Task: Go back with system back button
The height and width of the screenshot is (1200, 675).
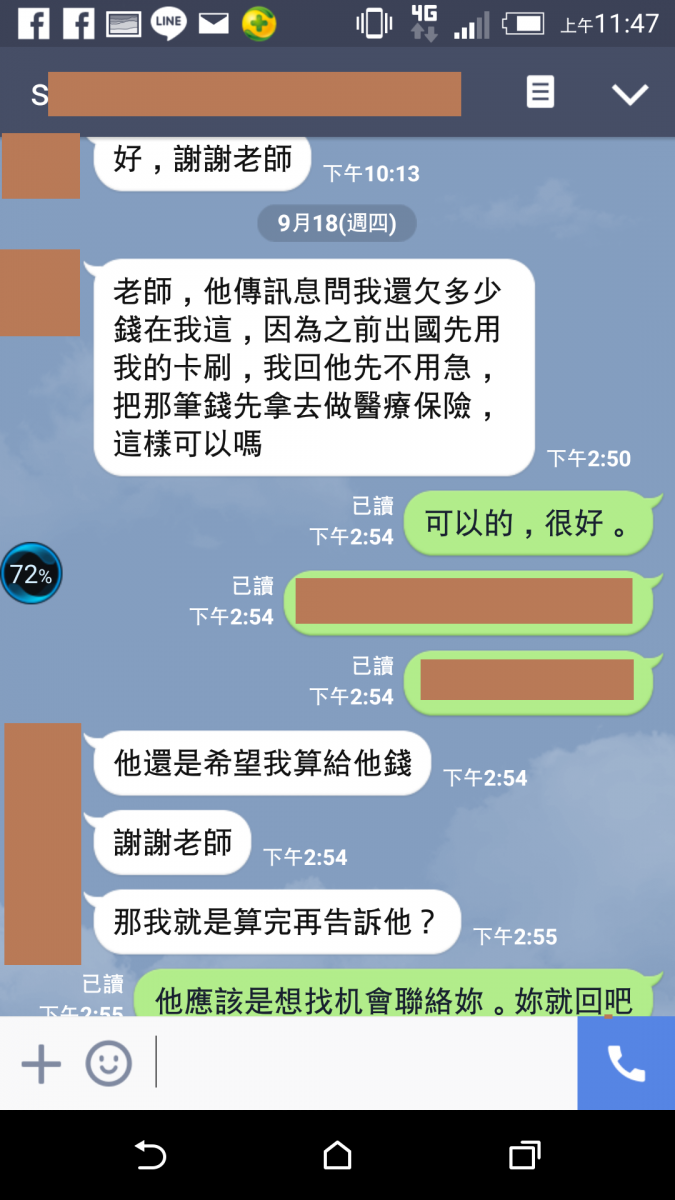Action: tap(150, 1156)
